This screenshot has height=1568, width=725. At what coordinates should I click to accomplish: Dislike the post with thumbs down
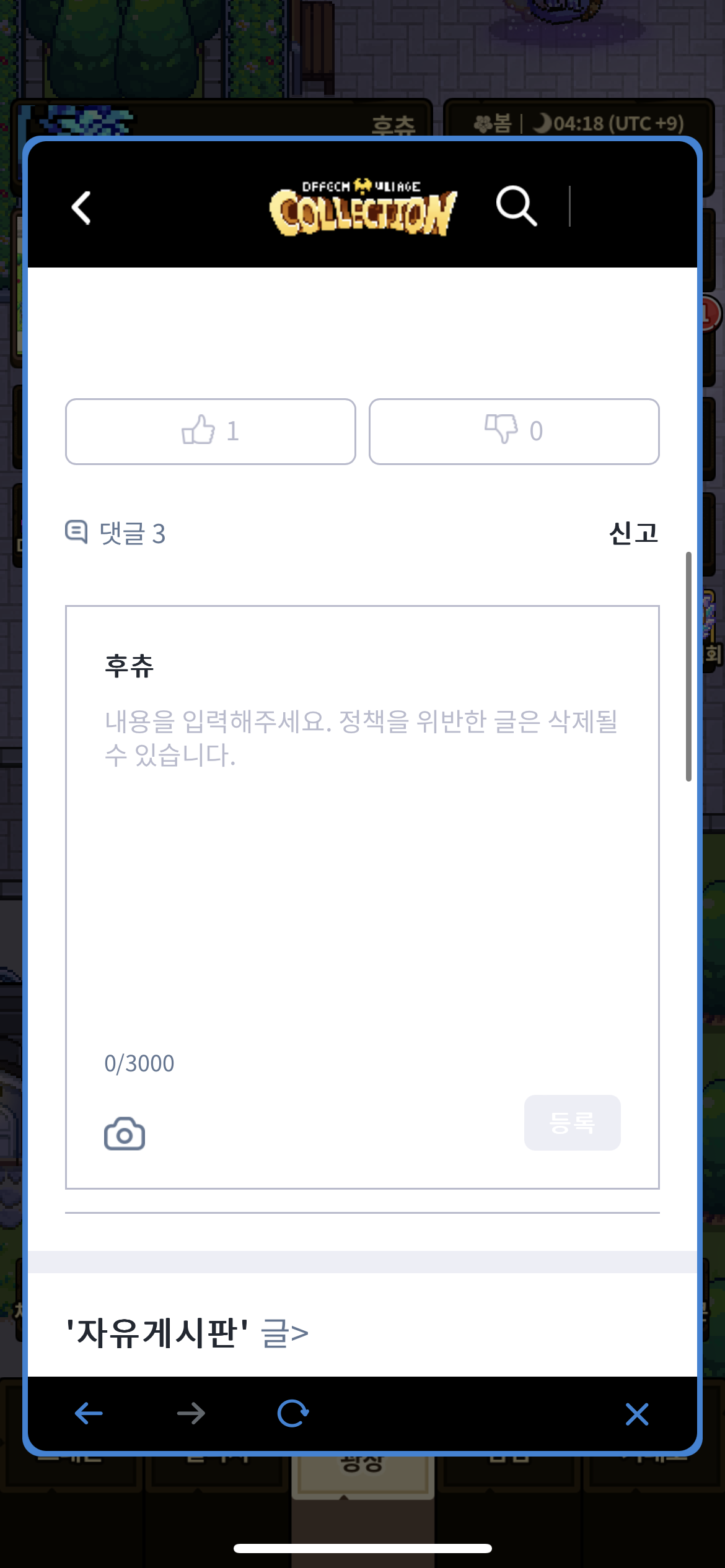tap(514, 431)
